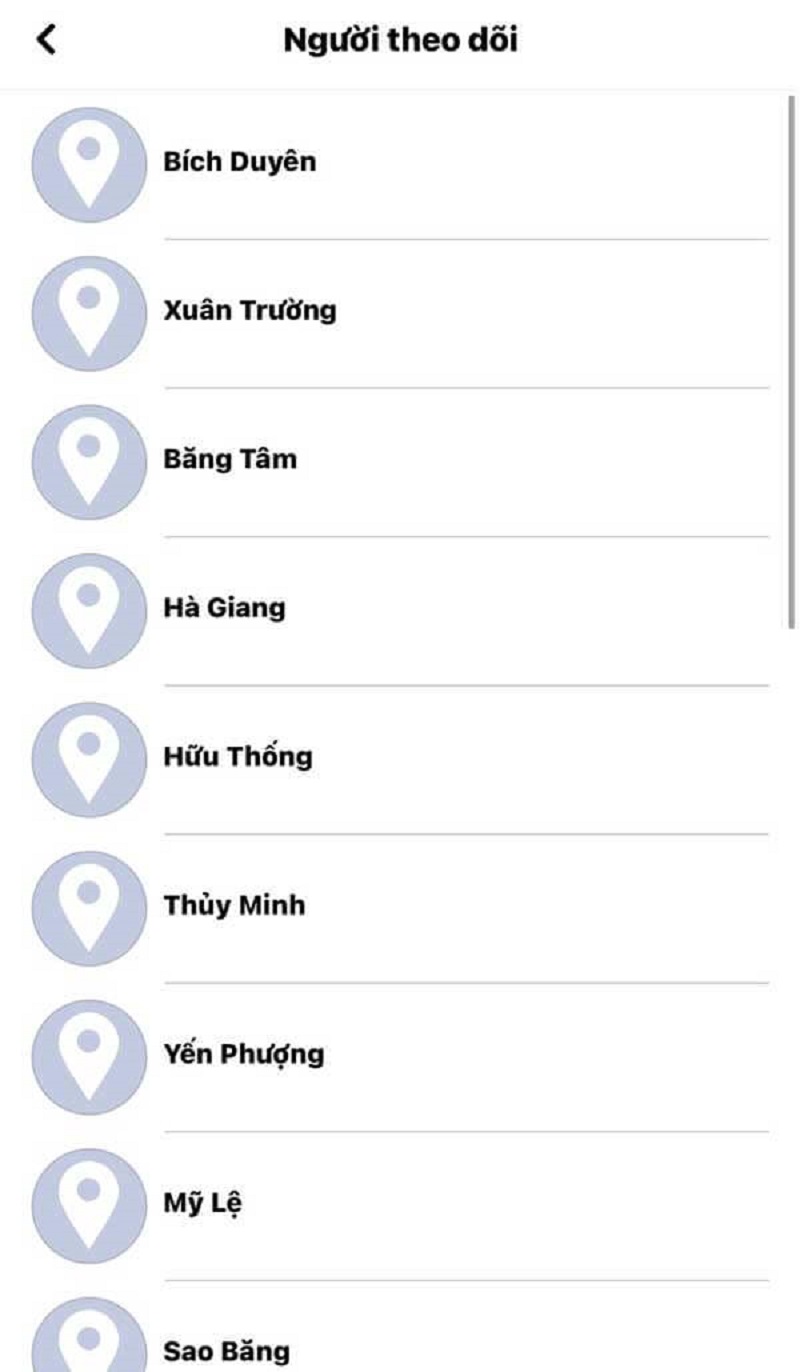Open Thủy Minh's profile name
The height and width of the screenshot is (1372, 800).
(233, 906)
